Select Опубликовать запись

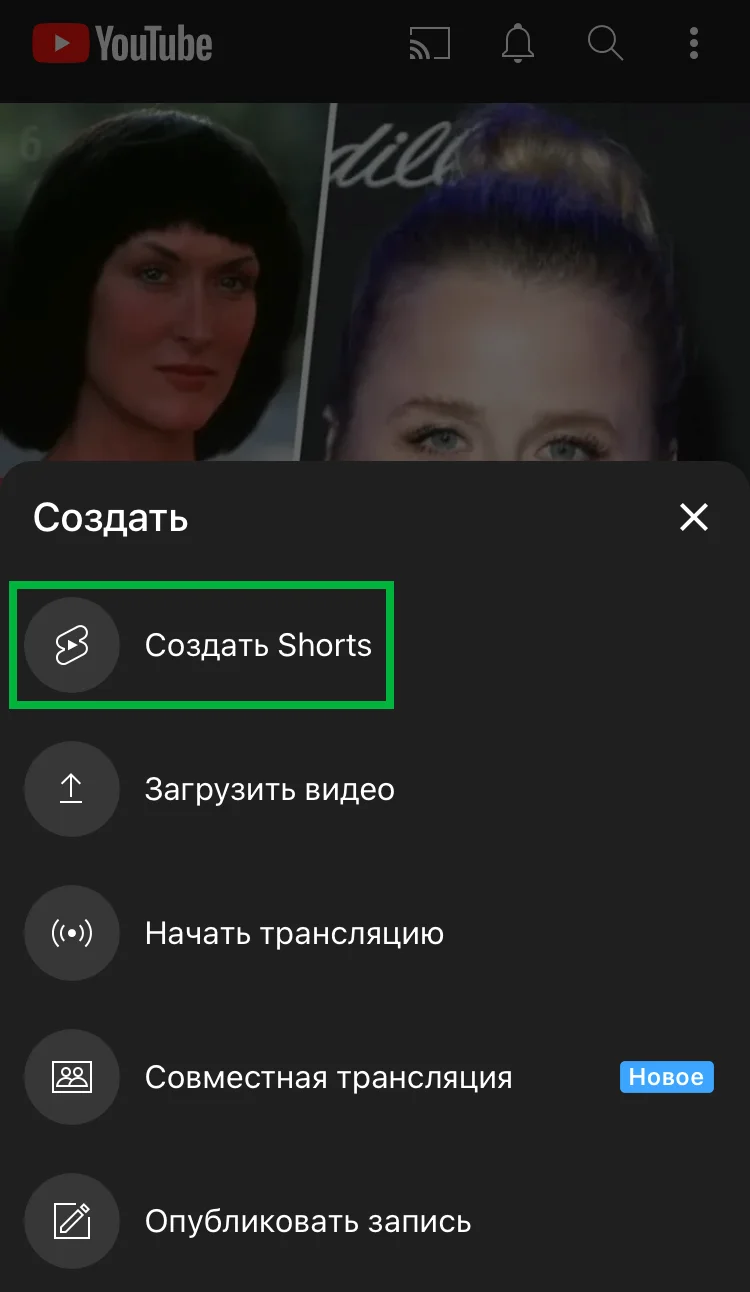[x=307, y=1222]
